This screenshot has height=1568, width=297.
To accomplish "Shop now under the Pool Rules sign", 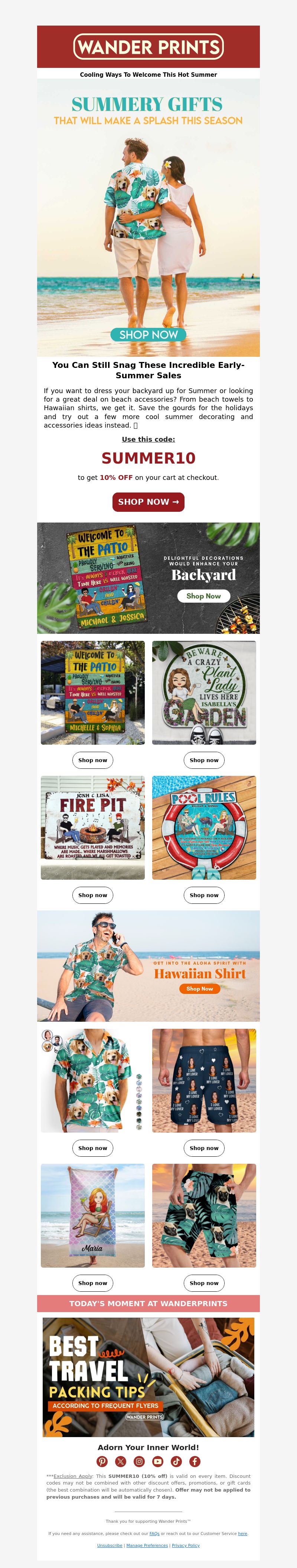I will coord(204,895).
